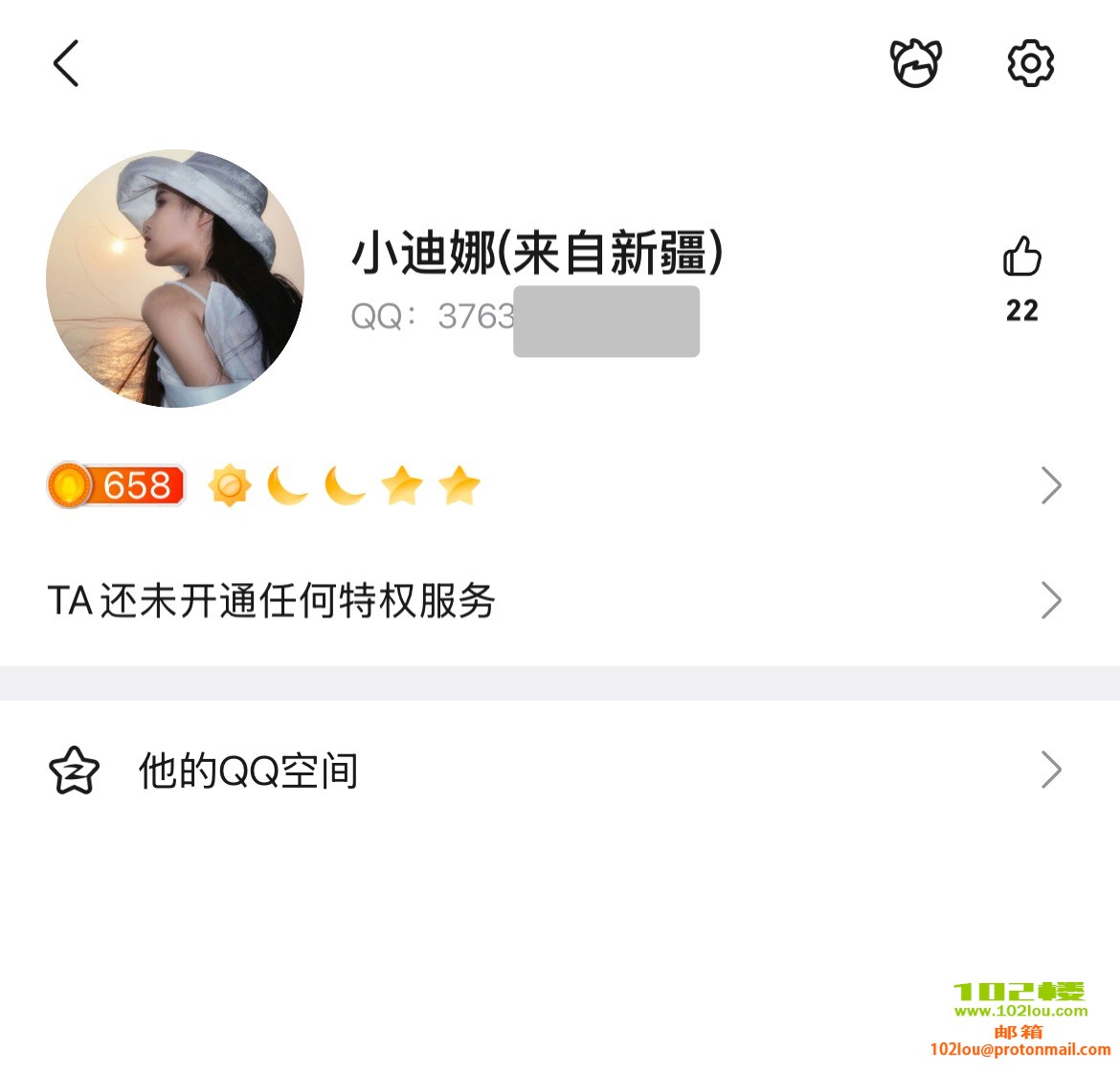
Task: Open 他的QQ空间
Action: (555, 771)
